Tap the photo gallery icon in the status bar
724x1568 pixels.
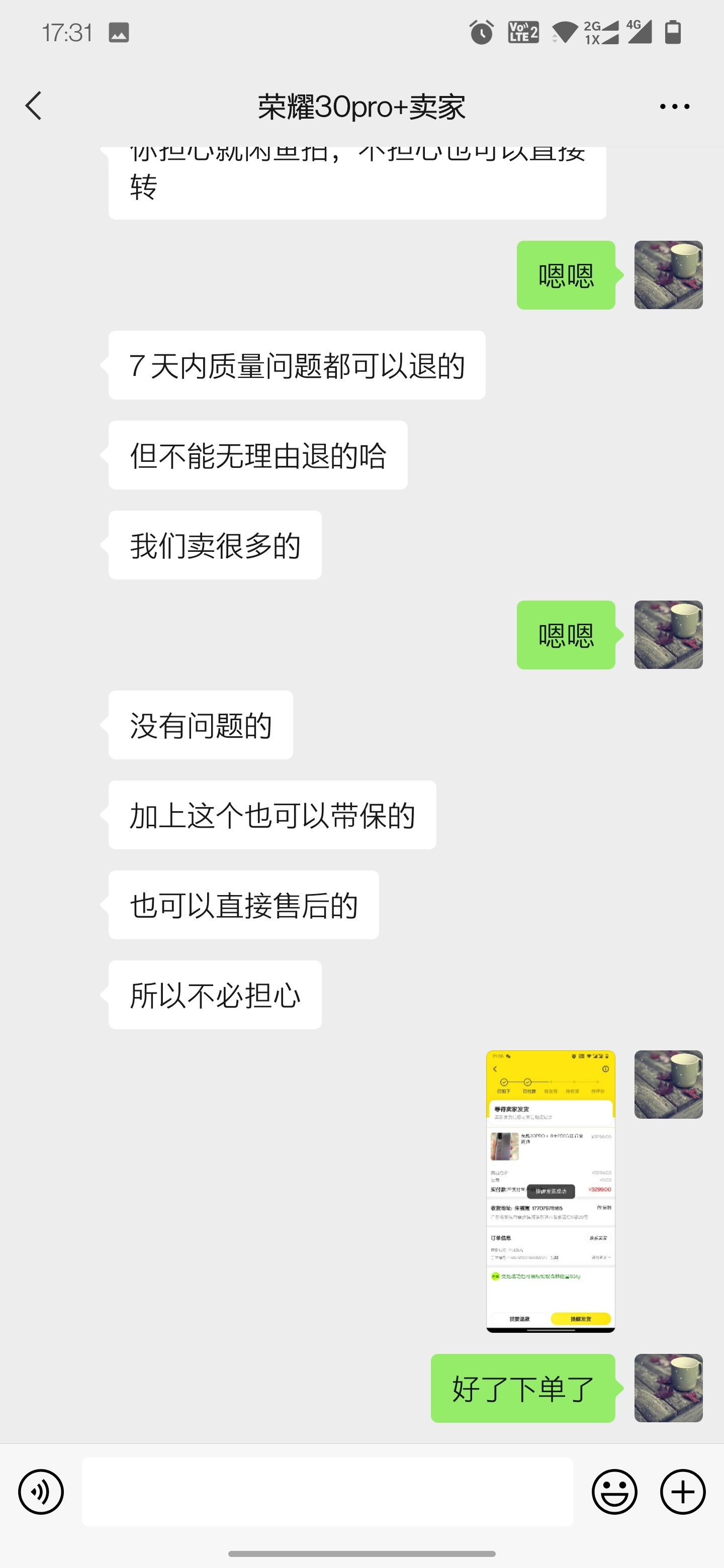119,32
